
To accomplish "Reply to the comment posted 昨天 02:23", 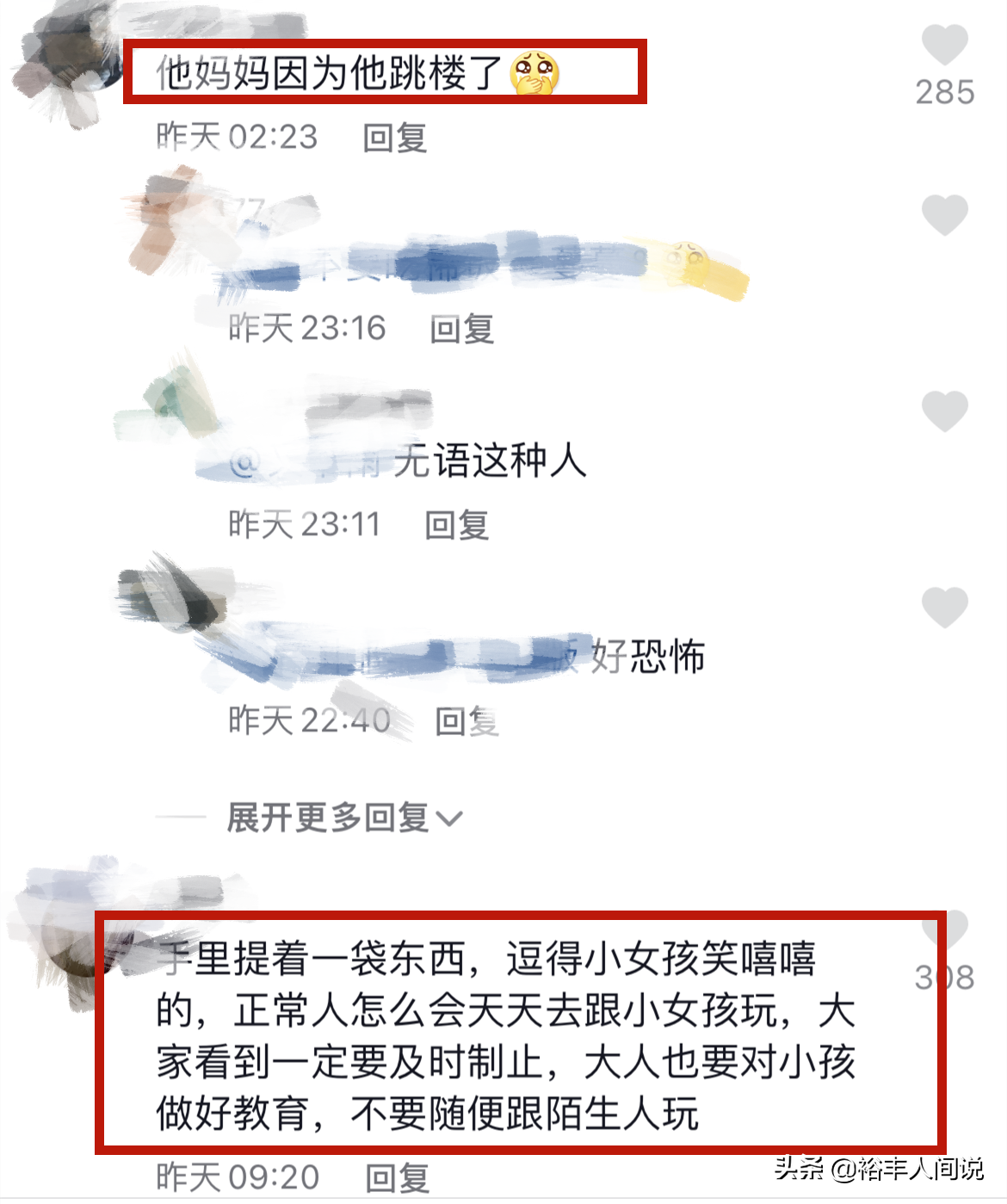I will point(394,138).
